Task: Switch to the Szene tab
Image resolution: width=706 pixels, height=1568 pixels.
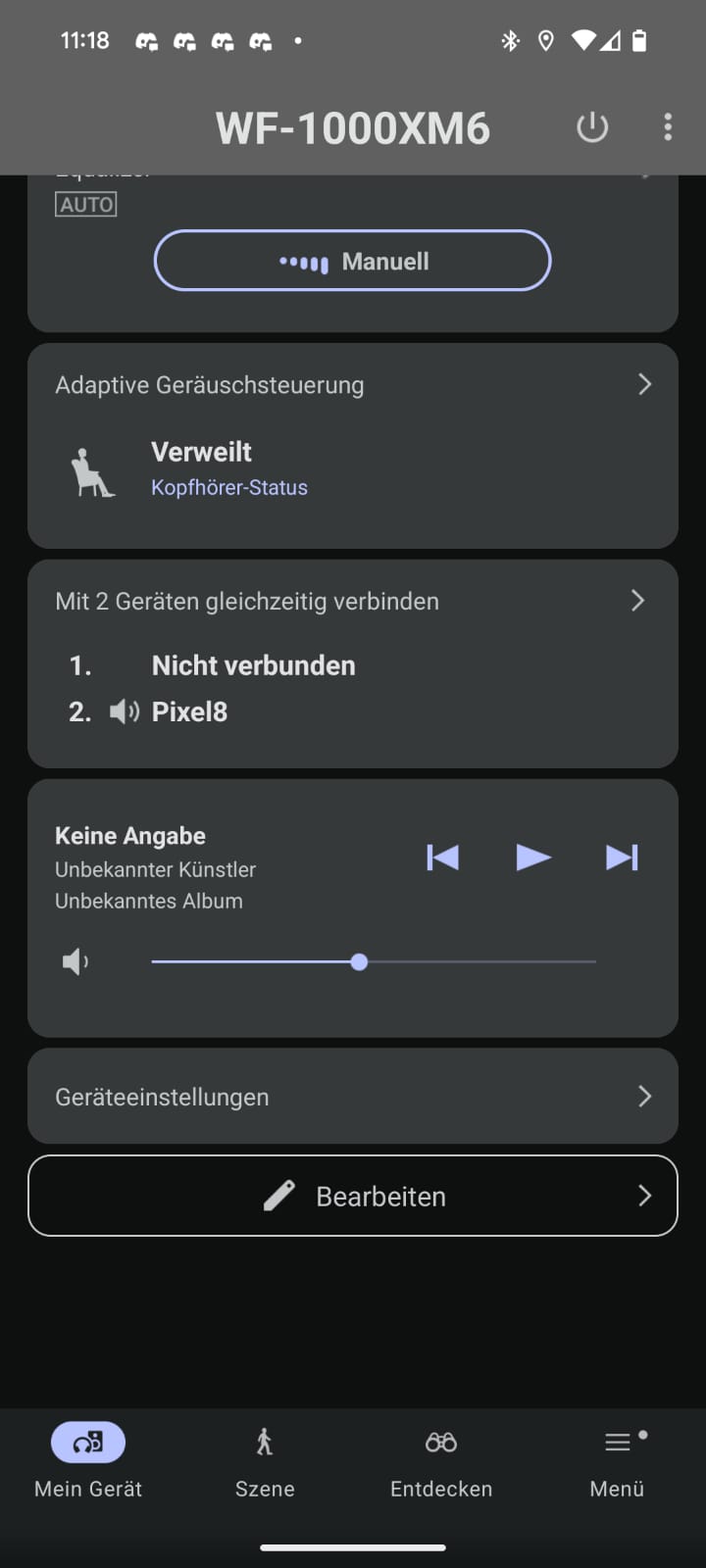Action: (x=265, y=1460)
